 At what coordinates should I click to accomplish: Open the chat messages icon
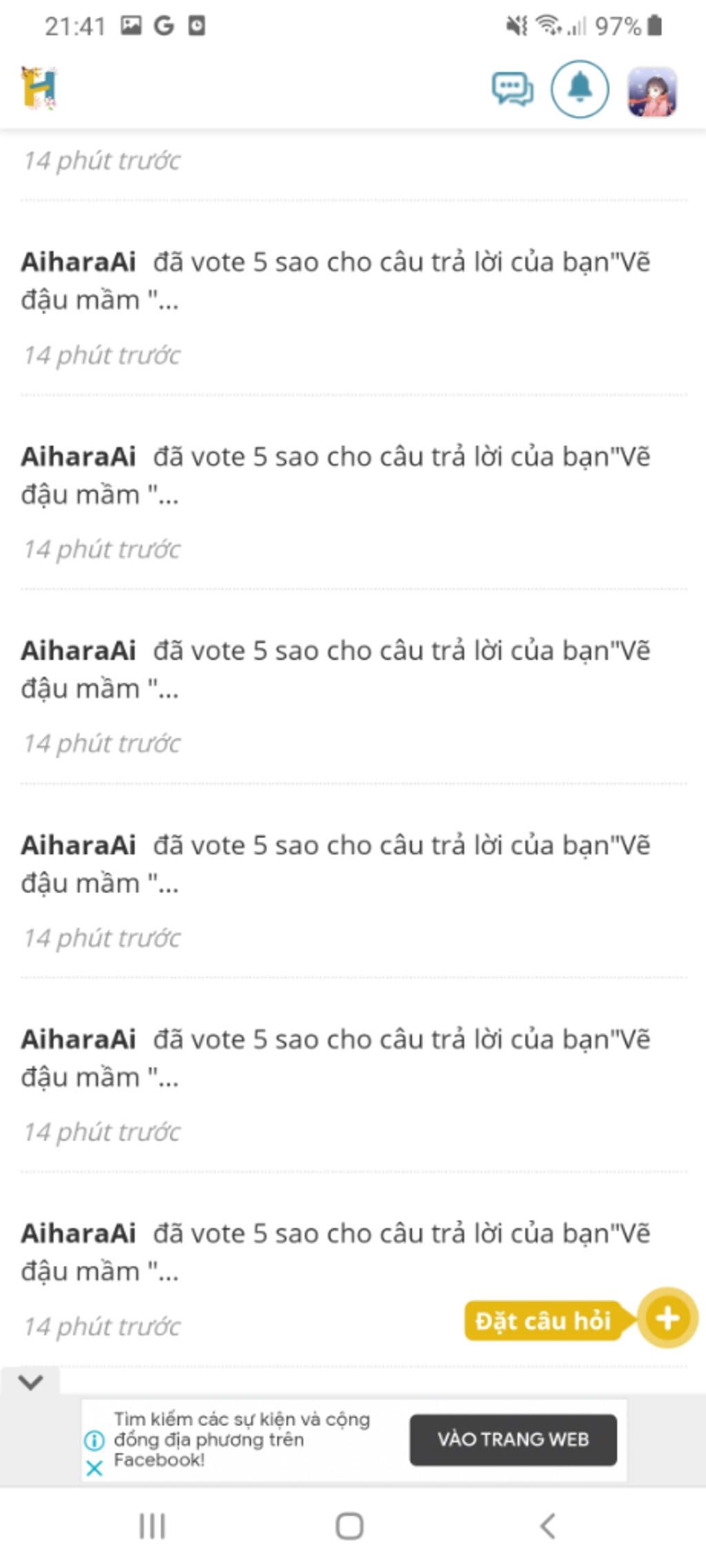(512, 90)
